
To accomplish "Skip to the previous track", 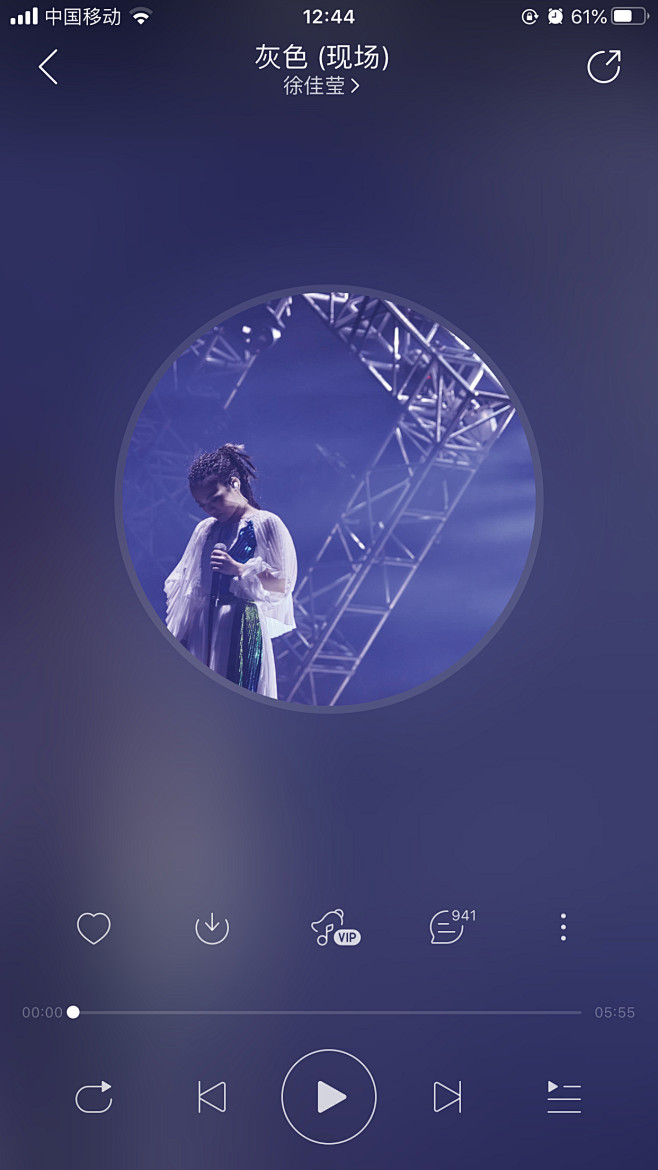I will click(x=212, y=1097).
